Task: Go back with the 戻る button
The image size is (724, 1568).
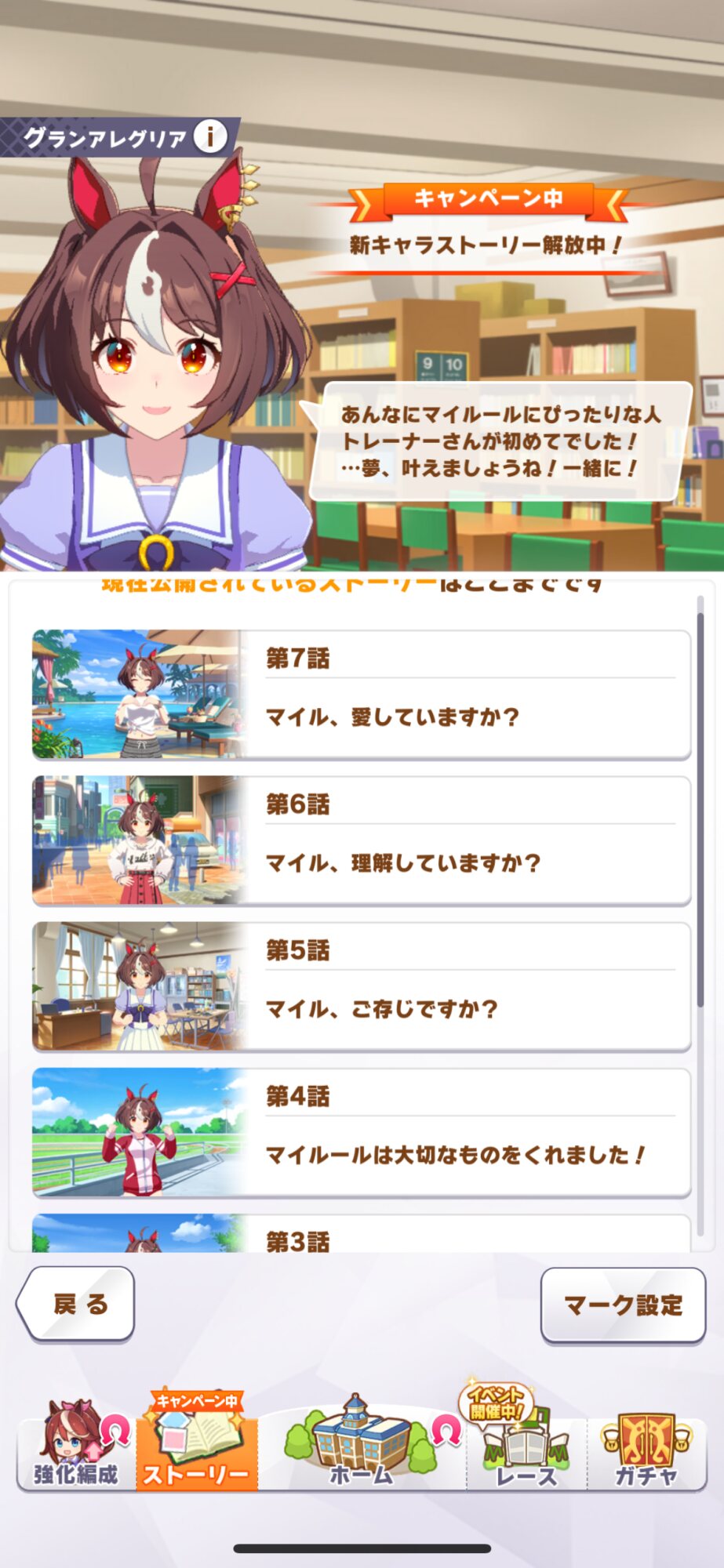Action: point(76,1304)
